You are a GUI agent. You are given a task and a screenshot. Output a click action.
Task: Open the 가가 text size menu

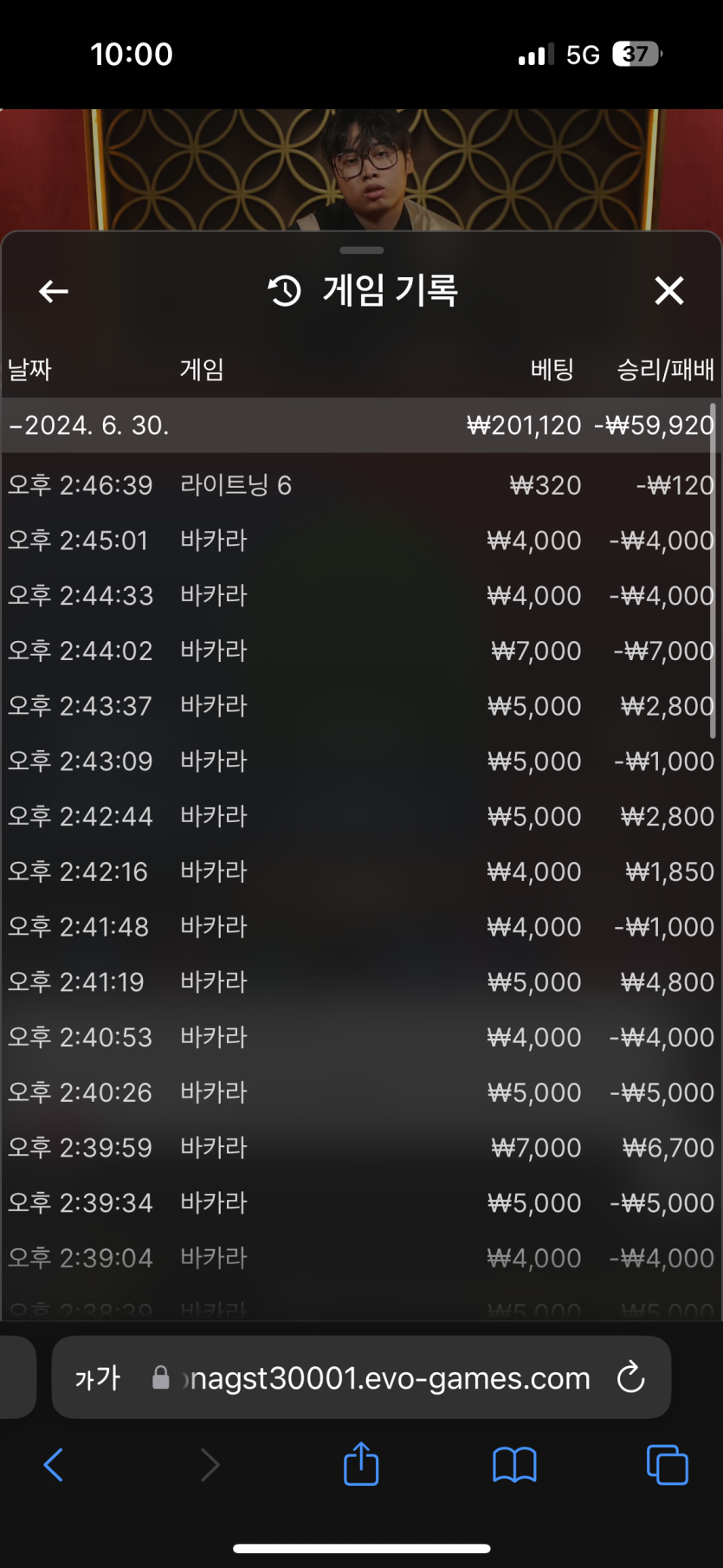pos(98,1378)
